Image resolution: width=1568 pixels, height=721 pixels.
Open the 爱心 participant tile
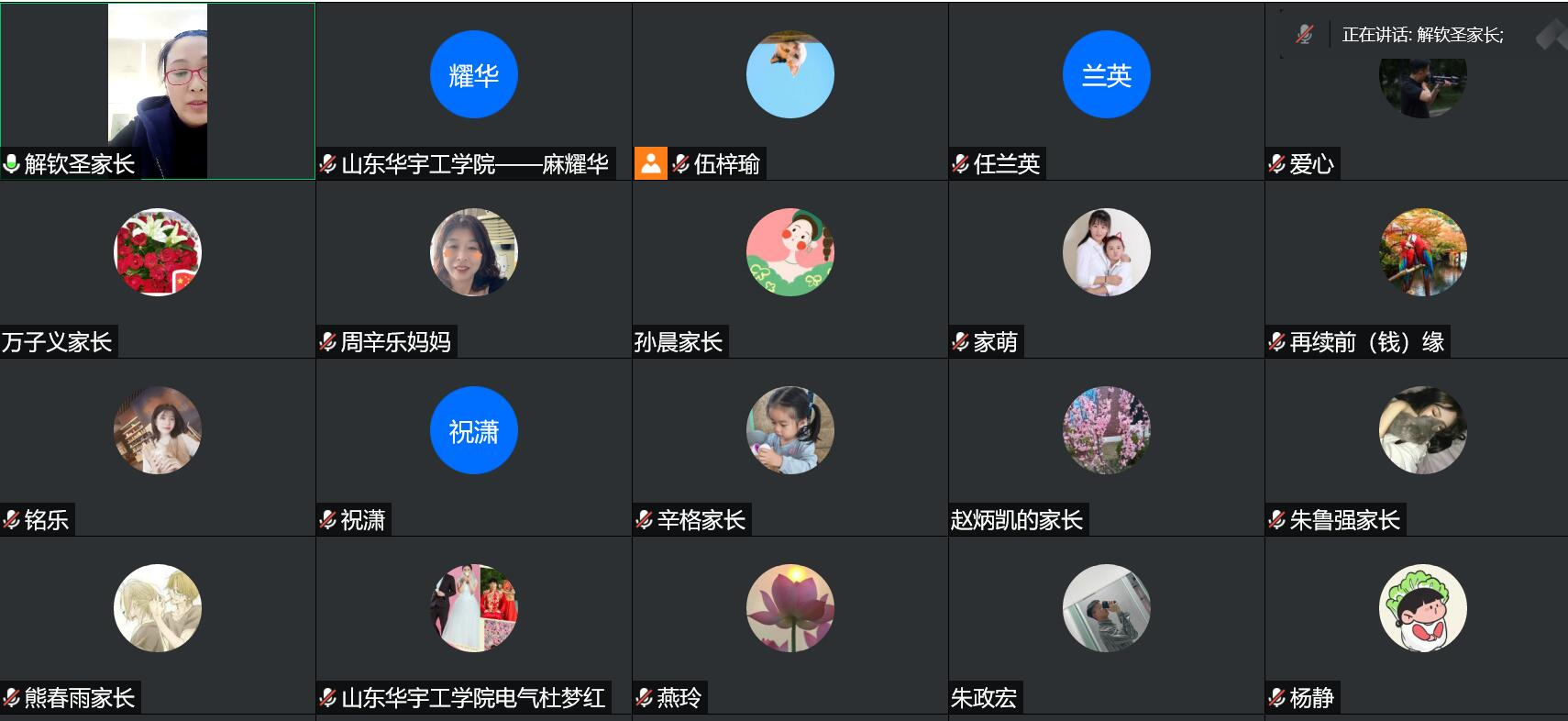pyautogui.click(x=1422, y=101)
